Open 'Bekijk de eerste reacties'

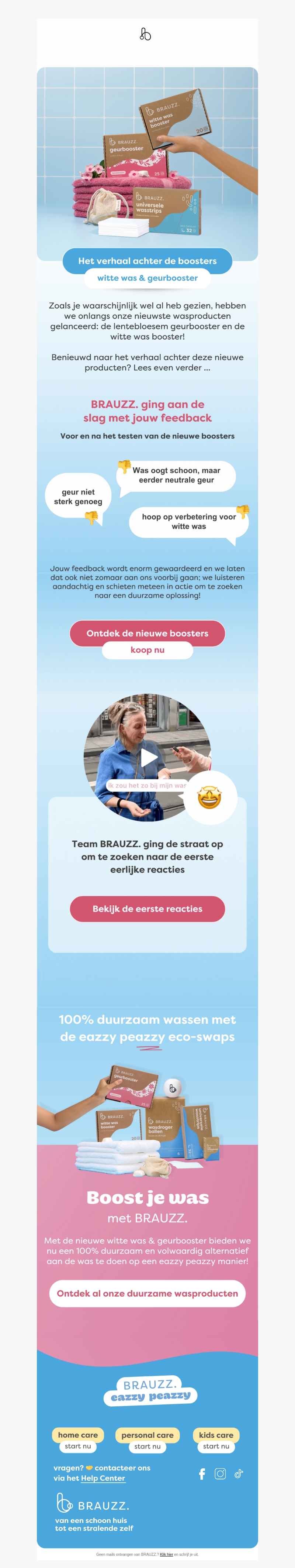(x=147, y=909)
